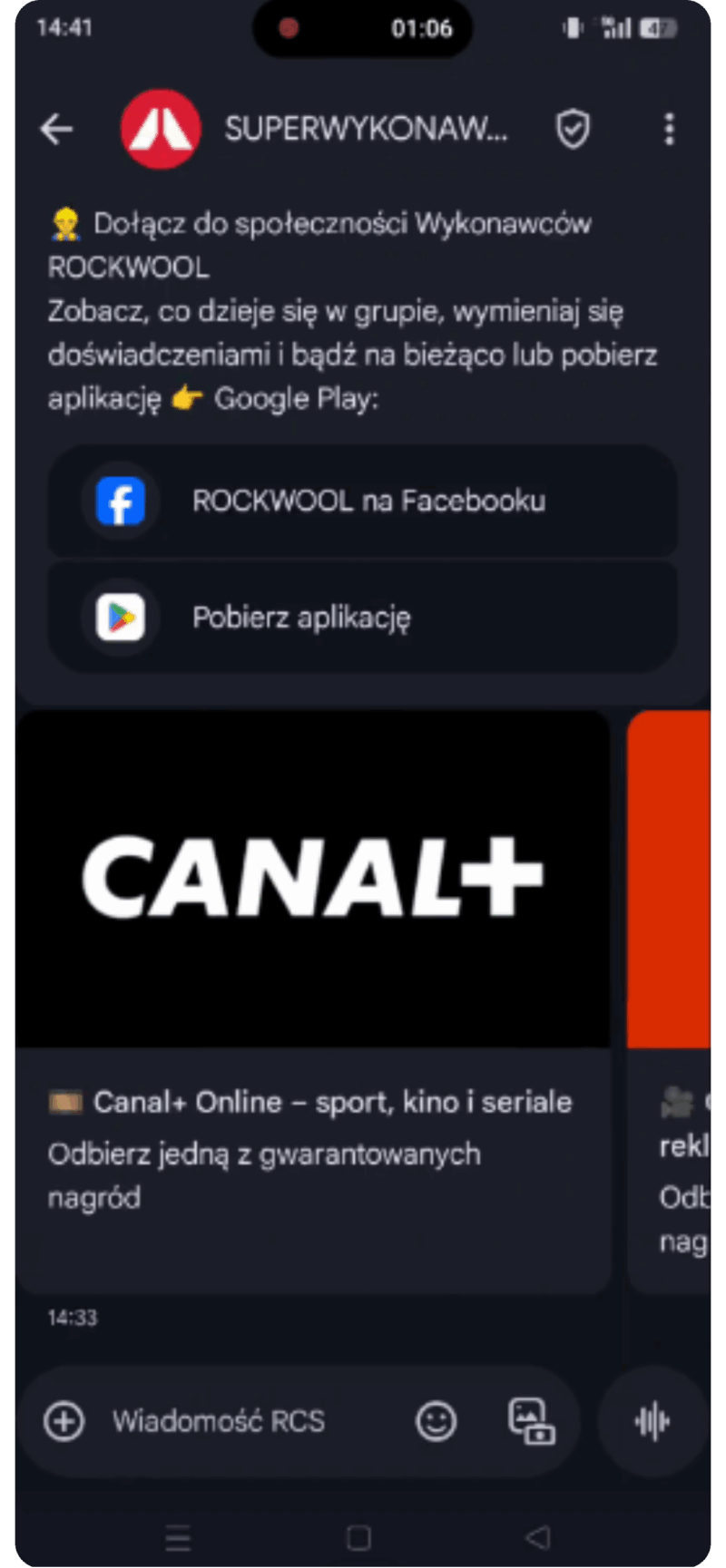Go back to the conversations list
Viewport: 726px width, 1568px height.
[56, 130]
